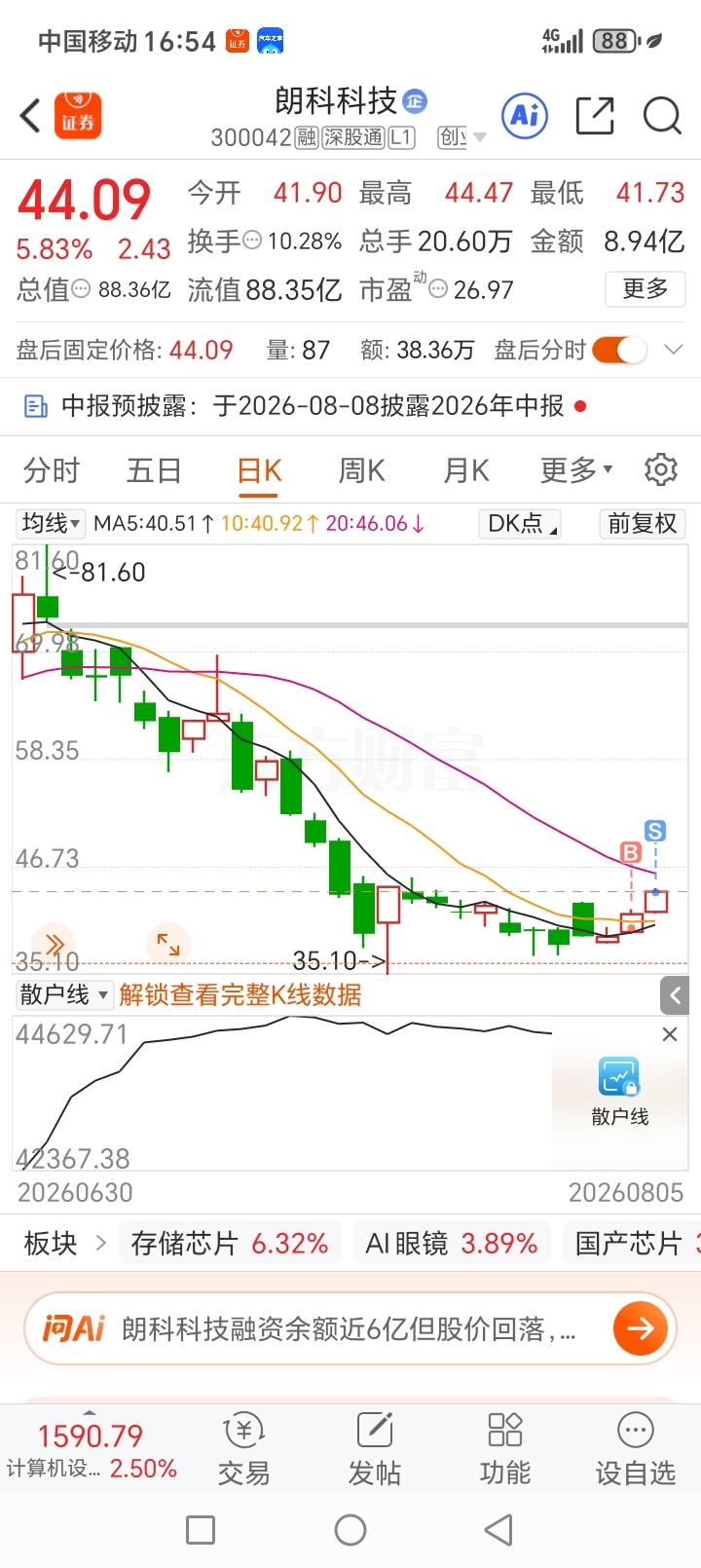The width and height of the screenshot is (701, 1568).
Task: Tap the 更多 button for more quote data
Action: pos(646,289)
